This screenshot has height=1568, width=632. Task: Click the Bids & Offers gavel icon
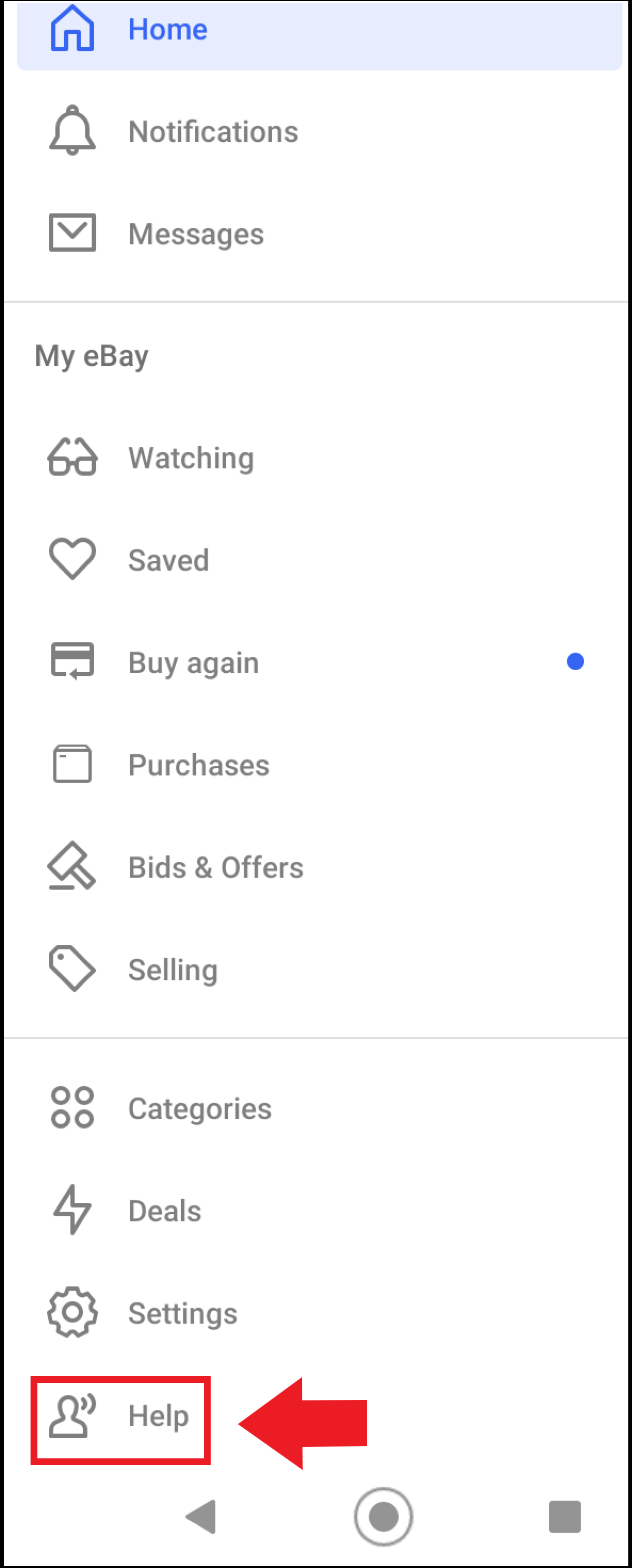coord(72,868)
